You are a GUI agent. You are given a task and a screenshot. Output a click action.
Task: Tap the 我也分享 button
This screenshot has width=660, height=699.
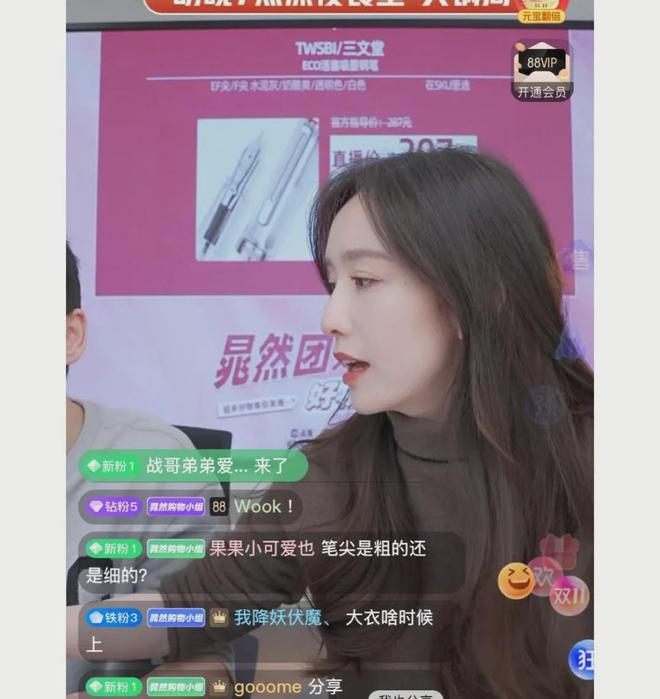click(405, 693)
